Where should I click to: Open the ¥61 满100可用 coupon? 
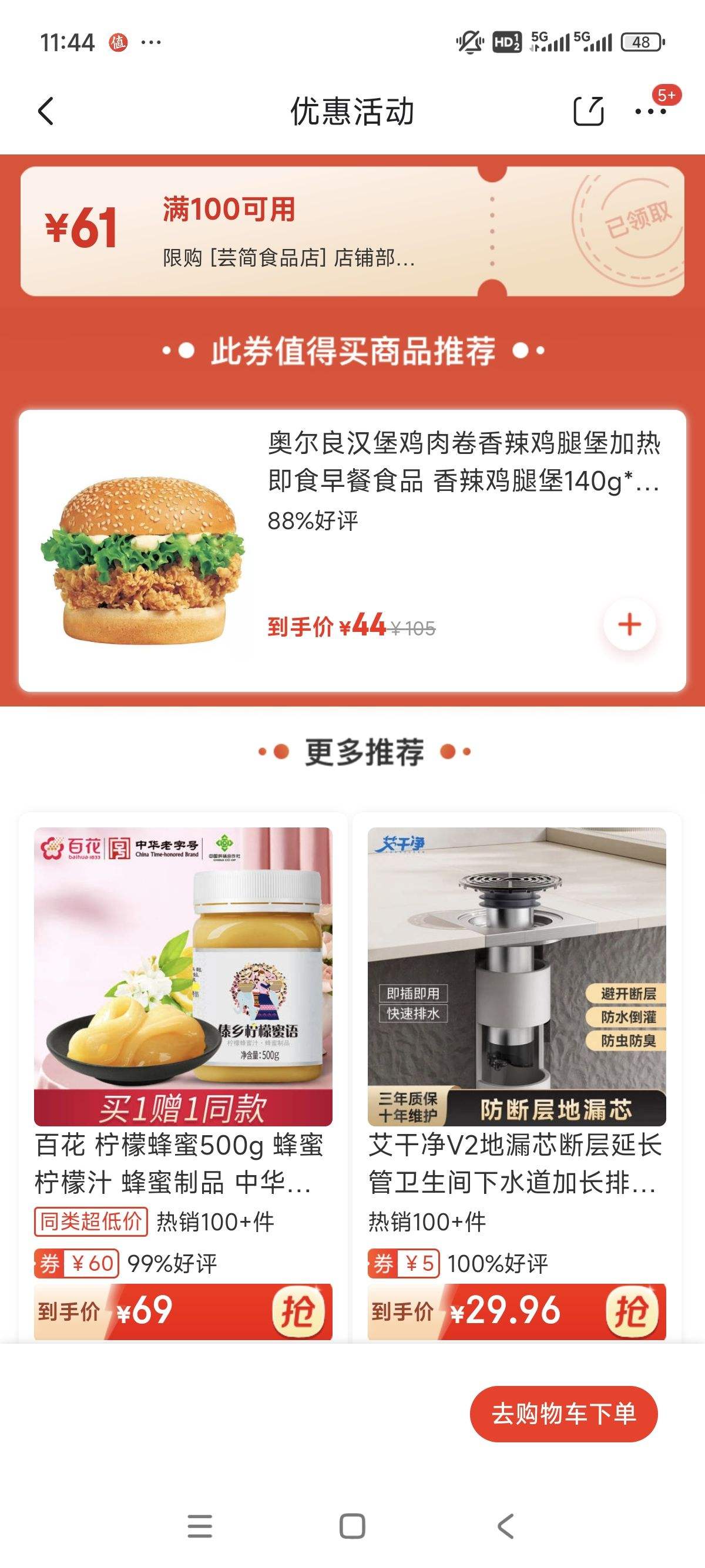[x=352, y=231]
